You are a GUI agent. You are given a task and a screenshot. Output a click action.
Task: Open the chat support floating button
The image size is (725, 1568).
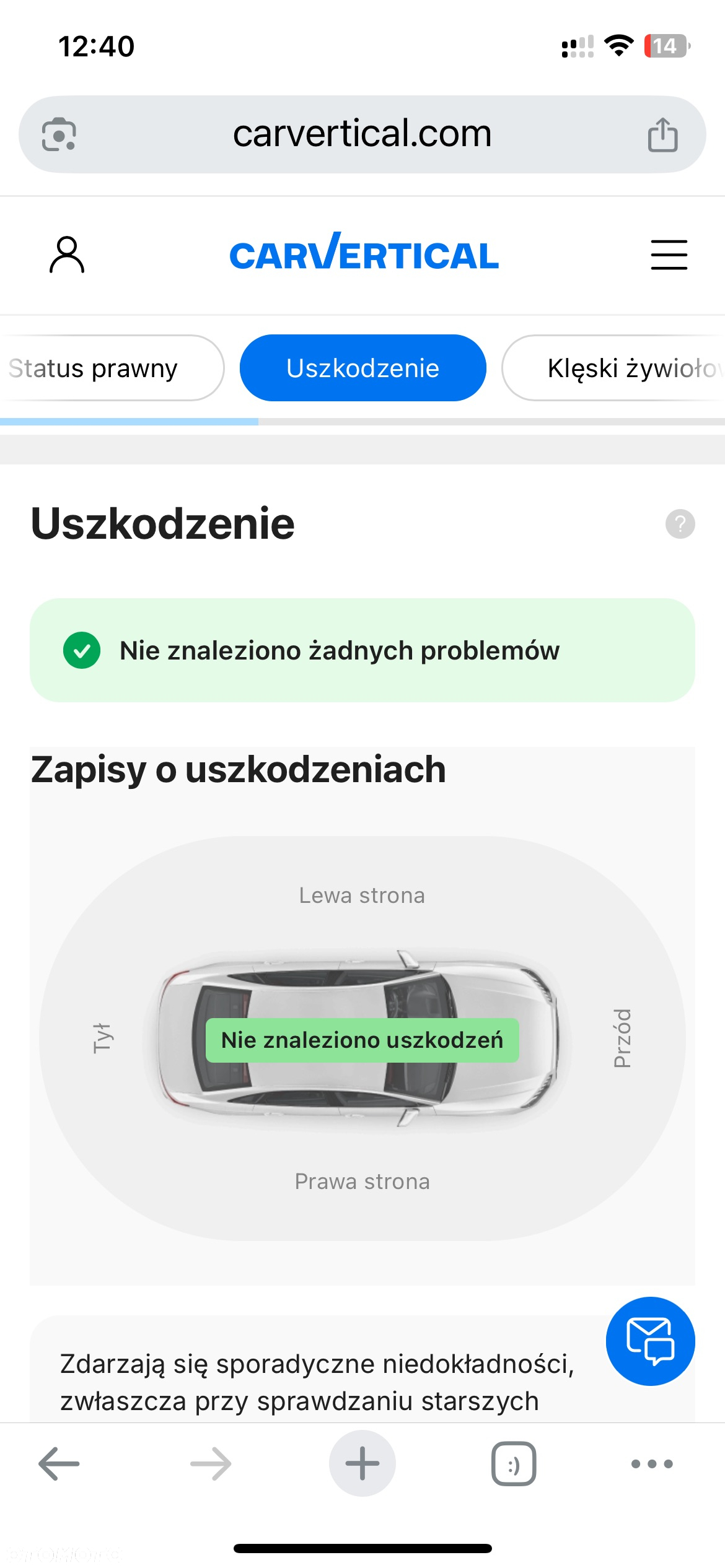point(650,1341)
